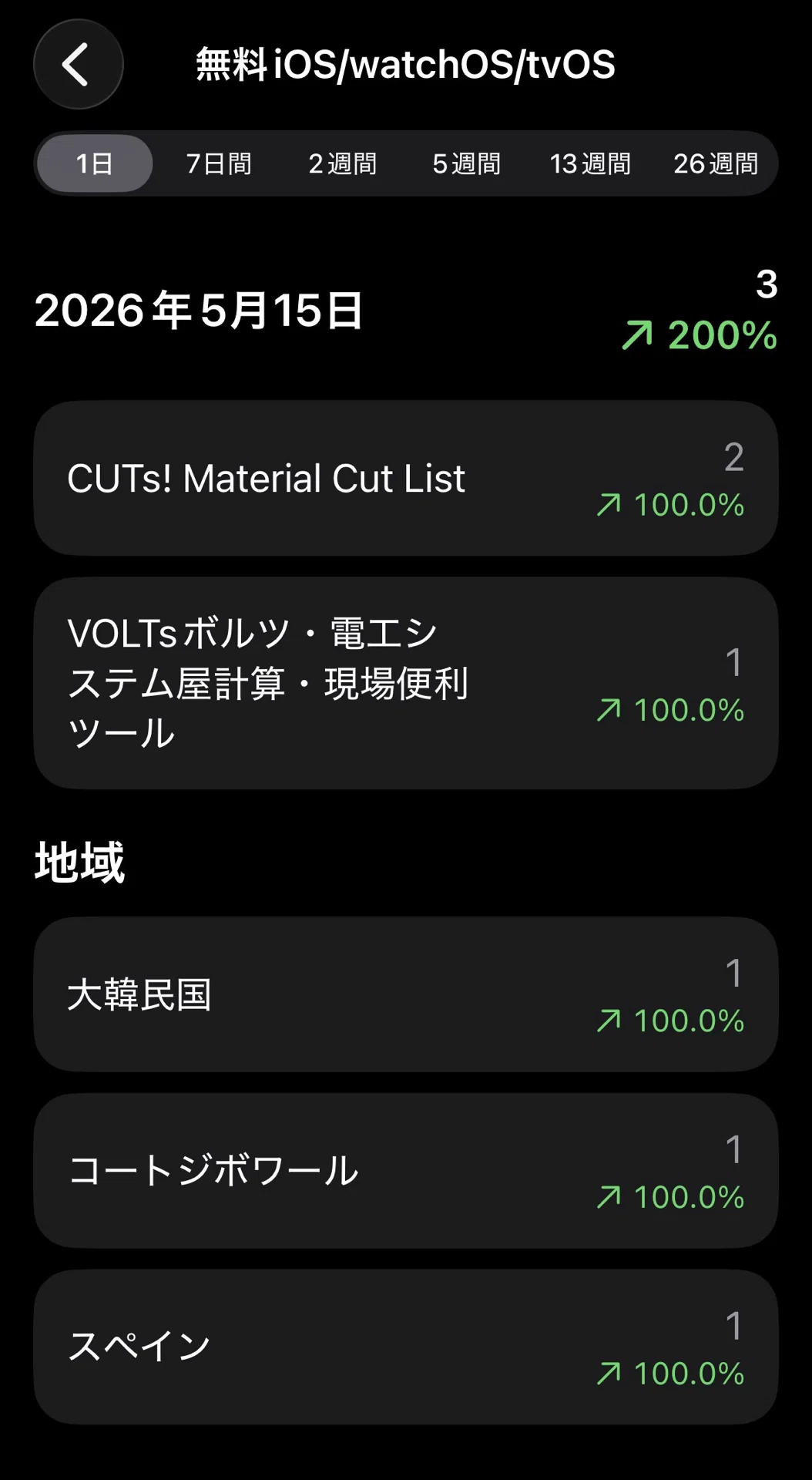This screenshot has width=812, height=1480.
Task: Open the VOLTsボルツ app card
Action: (x=406, y=683)
